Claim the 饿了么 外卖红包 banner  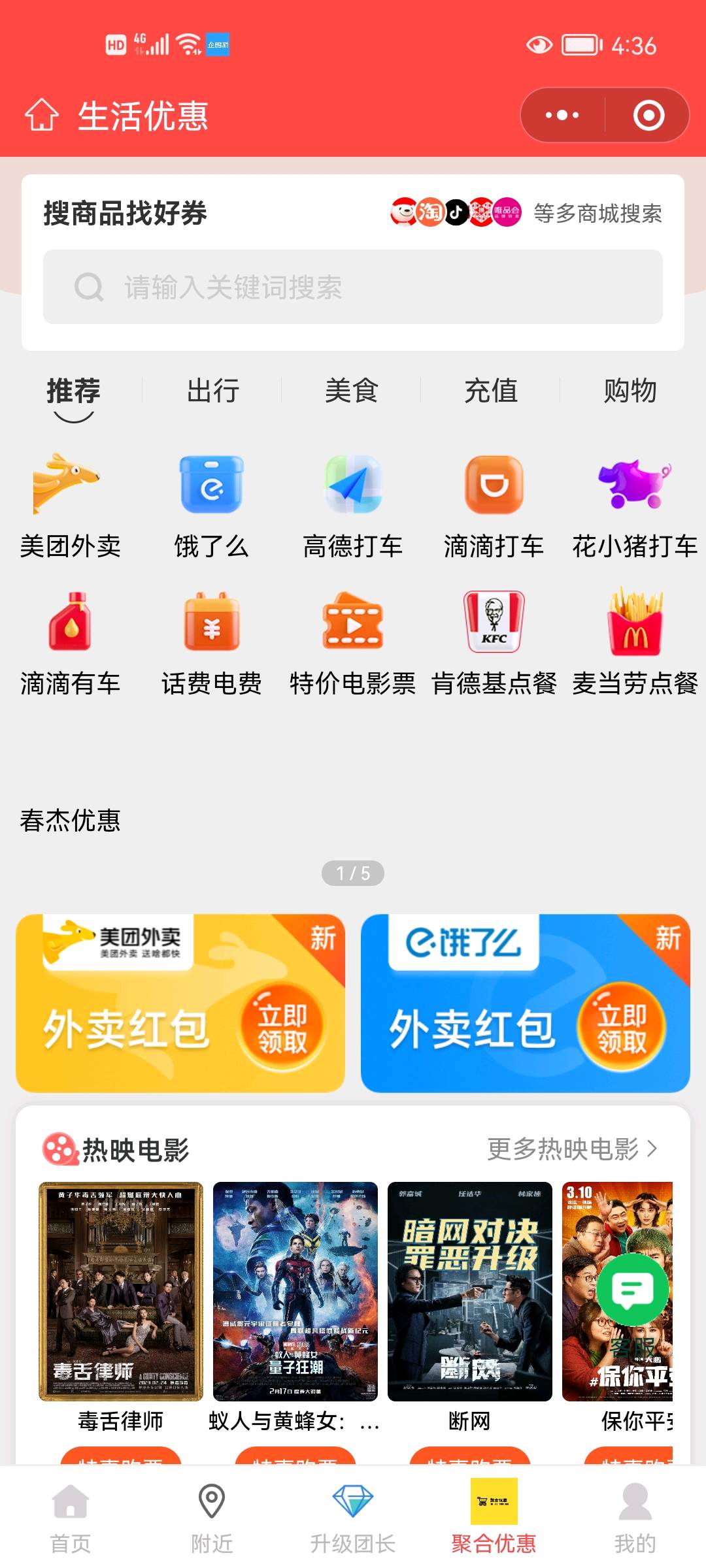point(526,1003)
